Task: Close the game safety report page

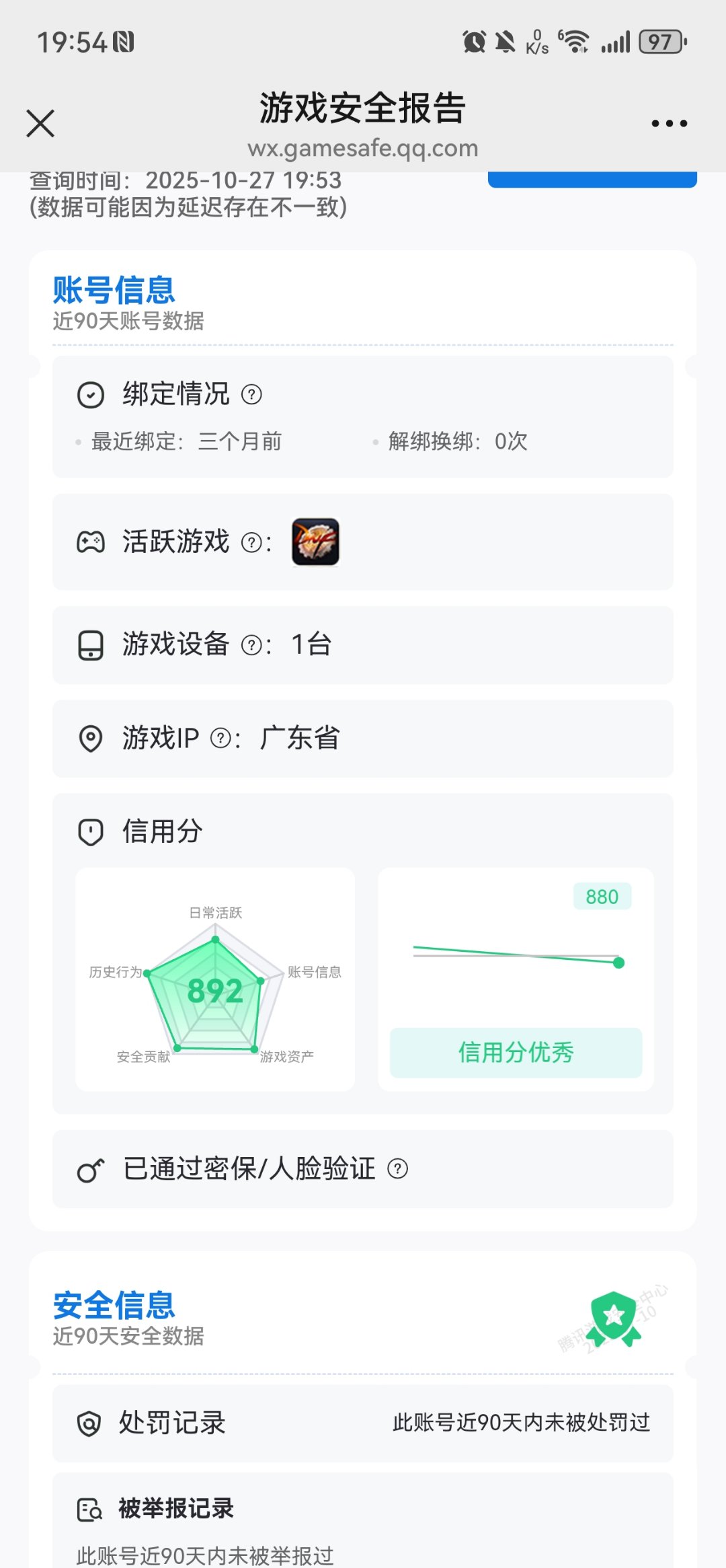Action: click(40, 124)
